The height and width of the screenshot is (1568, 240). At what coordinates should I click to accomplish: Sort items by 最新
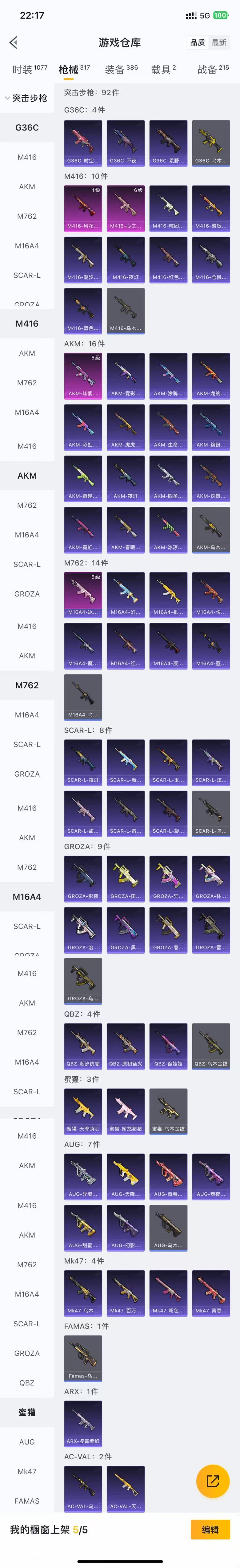[x=219, y=42]
